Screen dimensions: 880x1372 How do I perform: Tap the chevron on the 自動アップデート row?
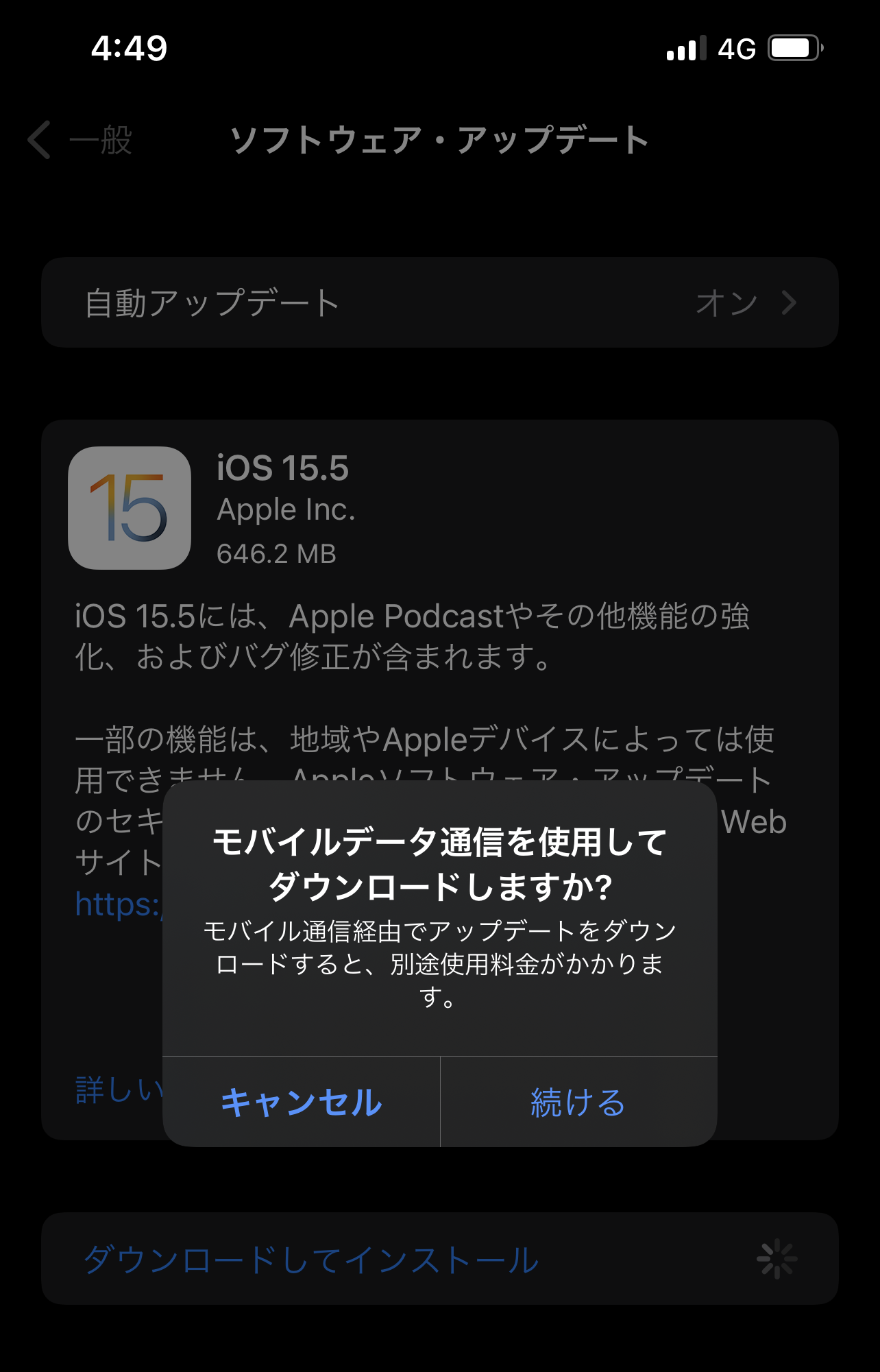[790, 302]
